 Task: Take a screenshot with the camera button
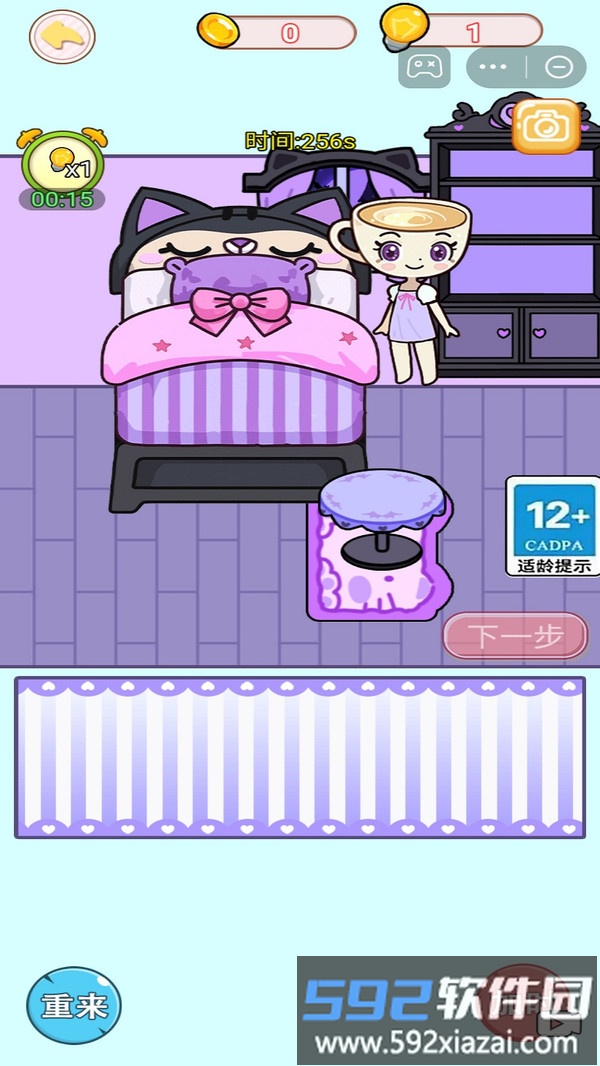[546, 126]
